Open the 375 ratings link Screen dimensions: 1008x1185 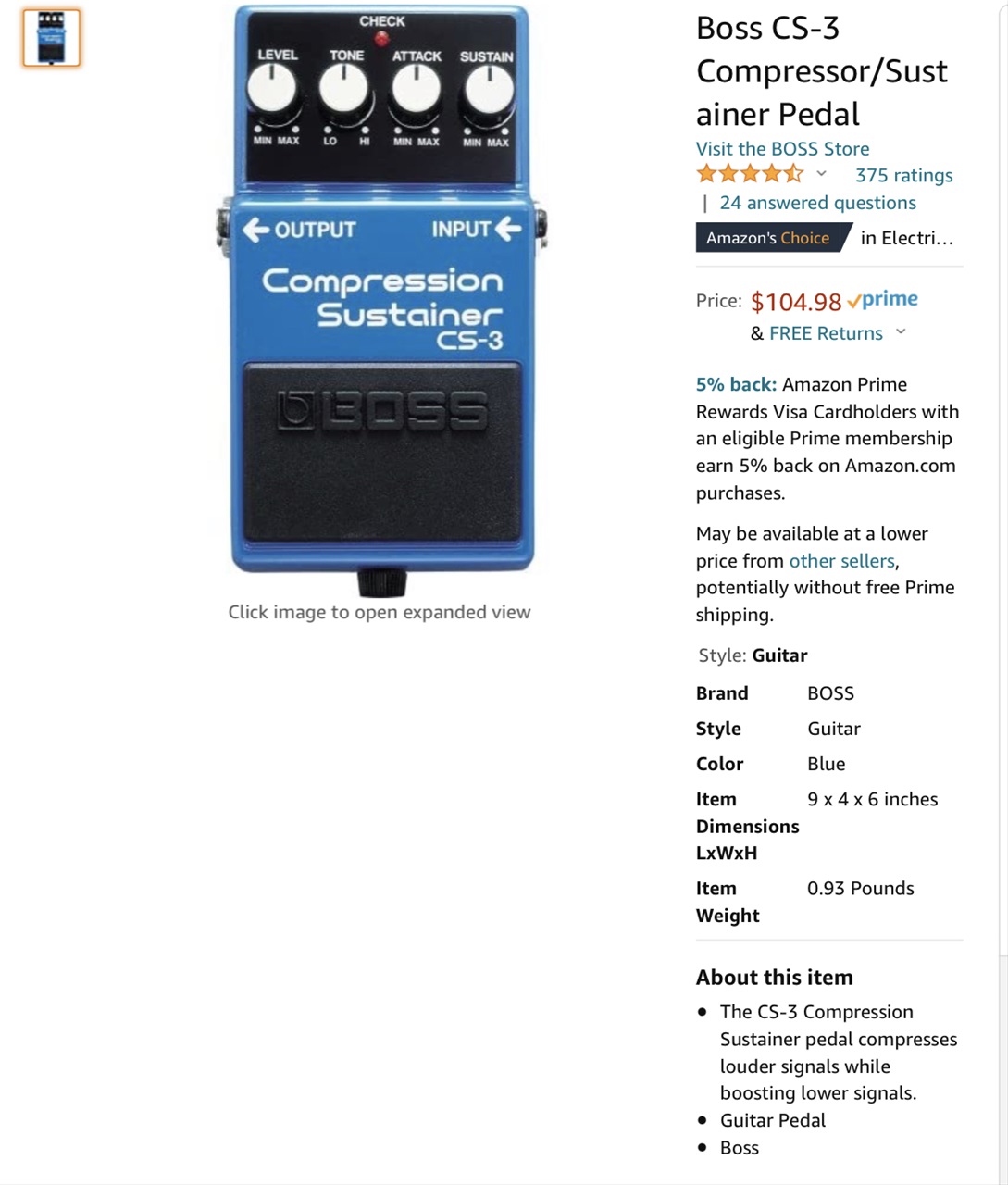[903, 176]
